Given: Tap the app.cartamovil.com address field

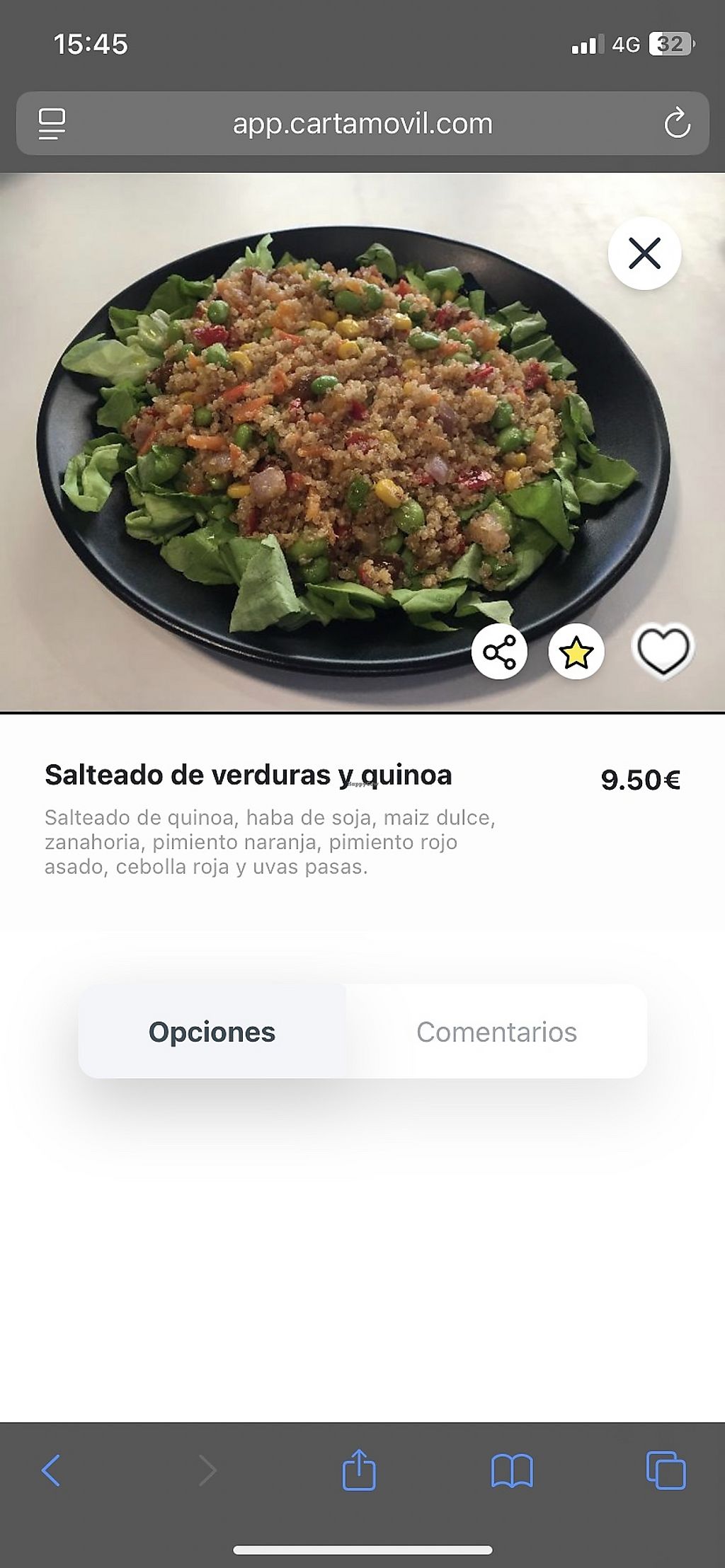Looking at the screenshot, I should pyautogui.click(x=362, y=124).
